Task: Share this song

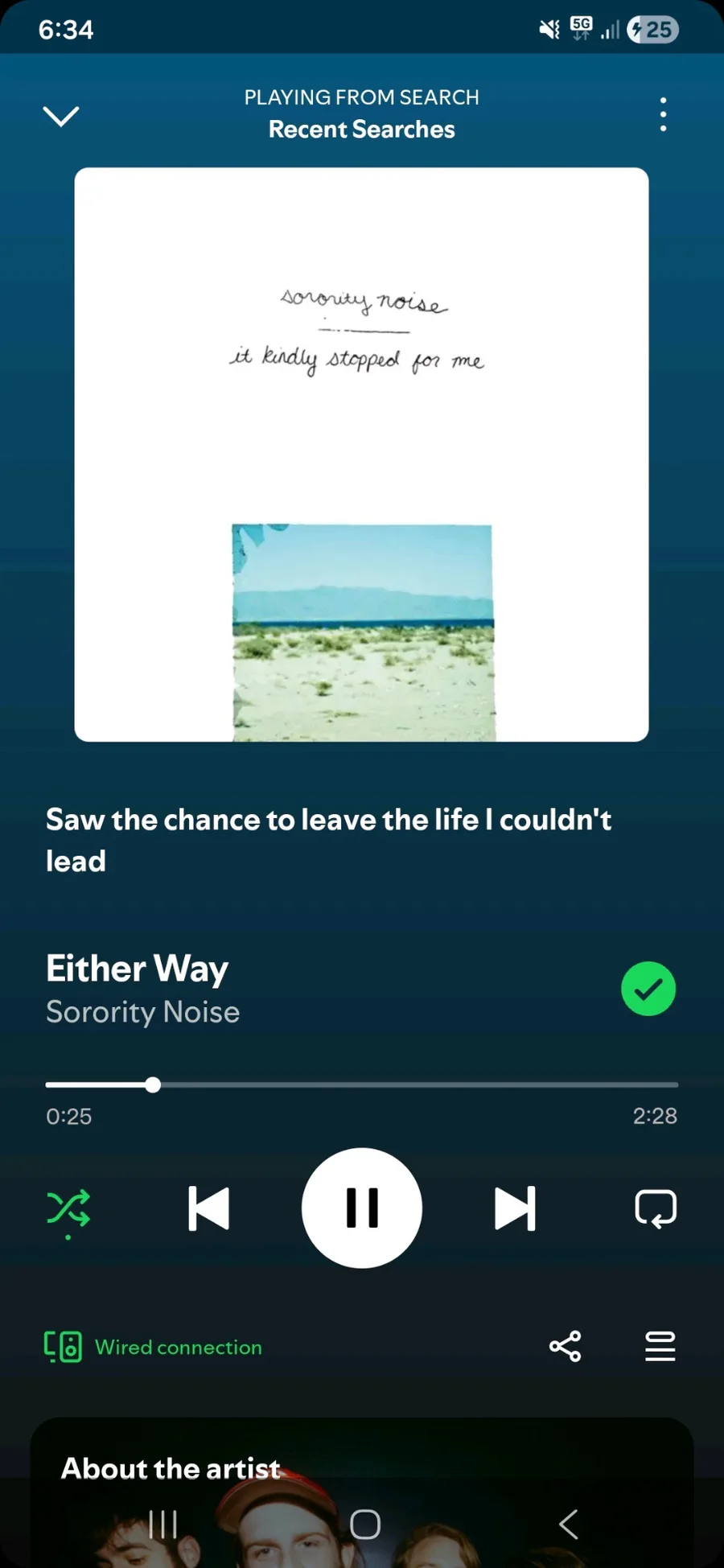Action: (x=565, y=1346)
